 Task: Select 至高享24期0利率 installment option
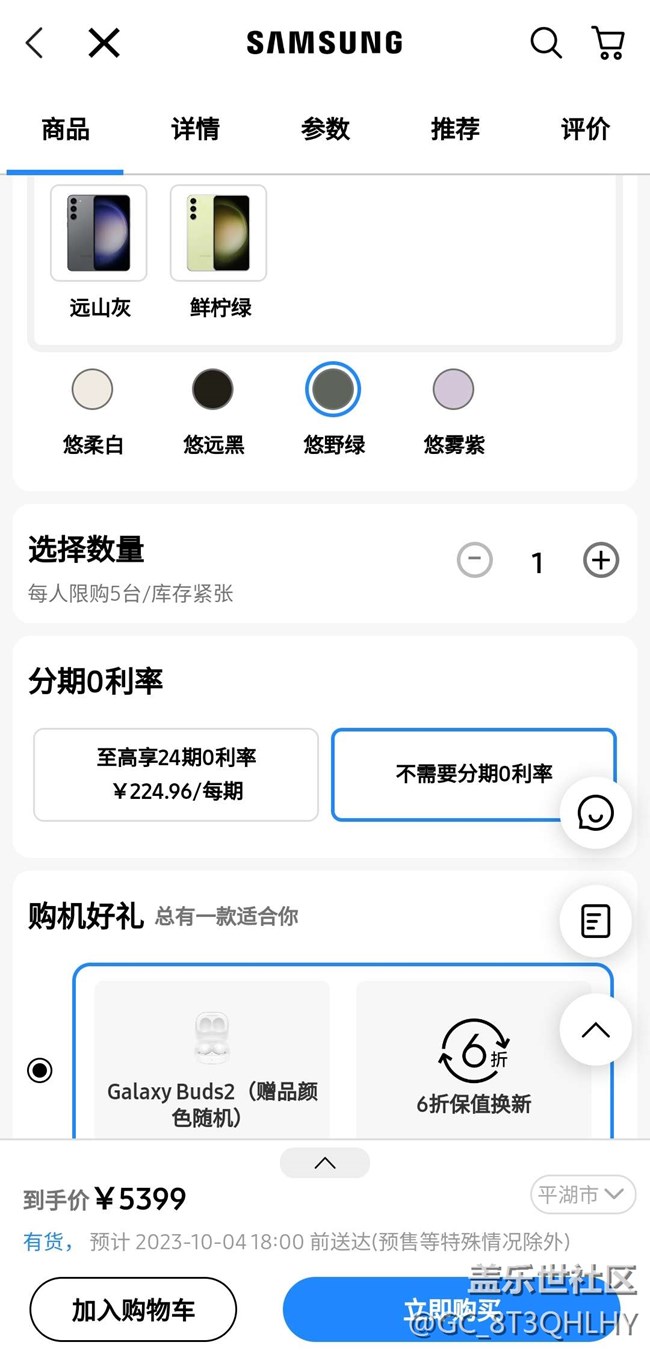pyautogui.click(x=176, y=774)
